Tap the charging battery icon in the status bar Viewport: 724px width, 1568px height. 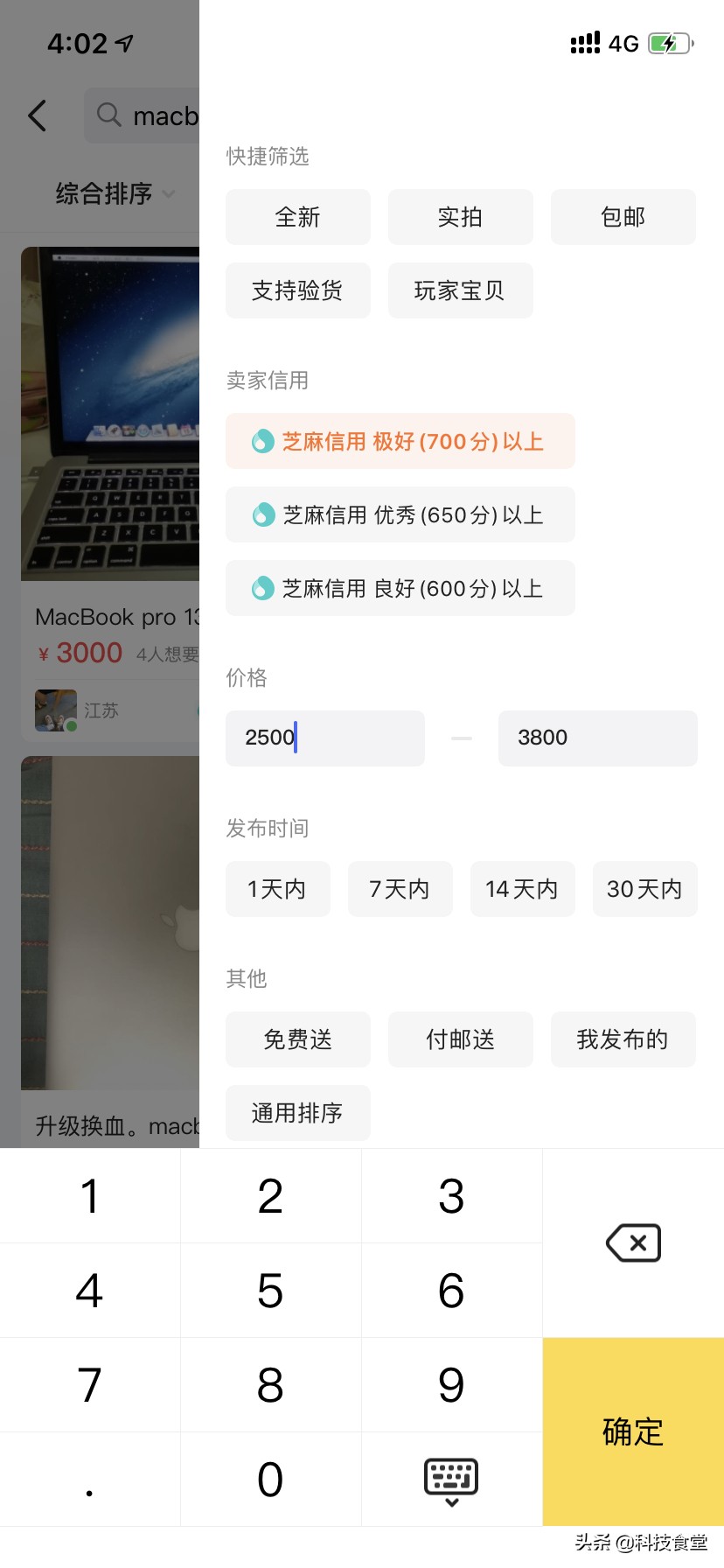670,43
